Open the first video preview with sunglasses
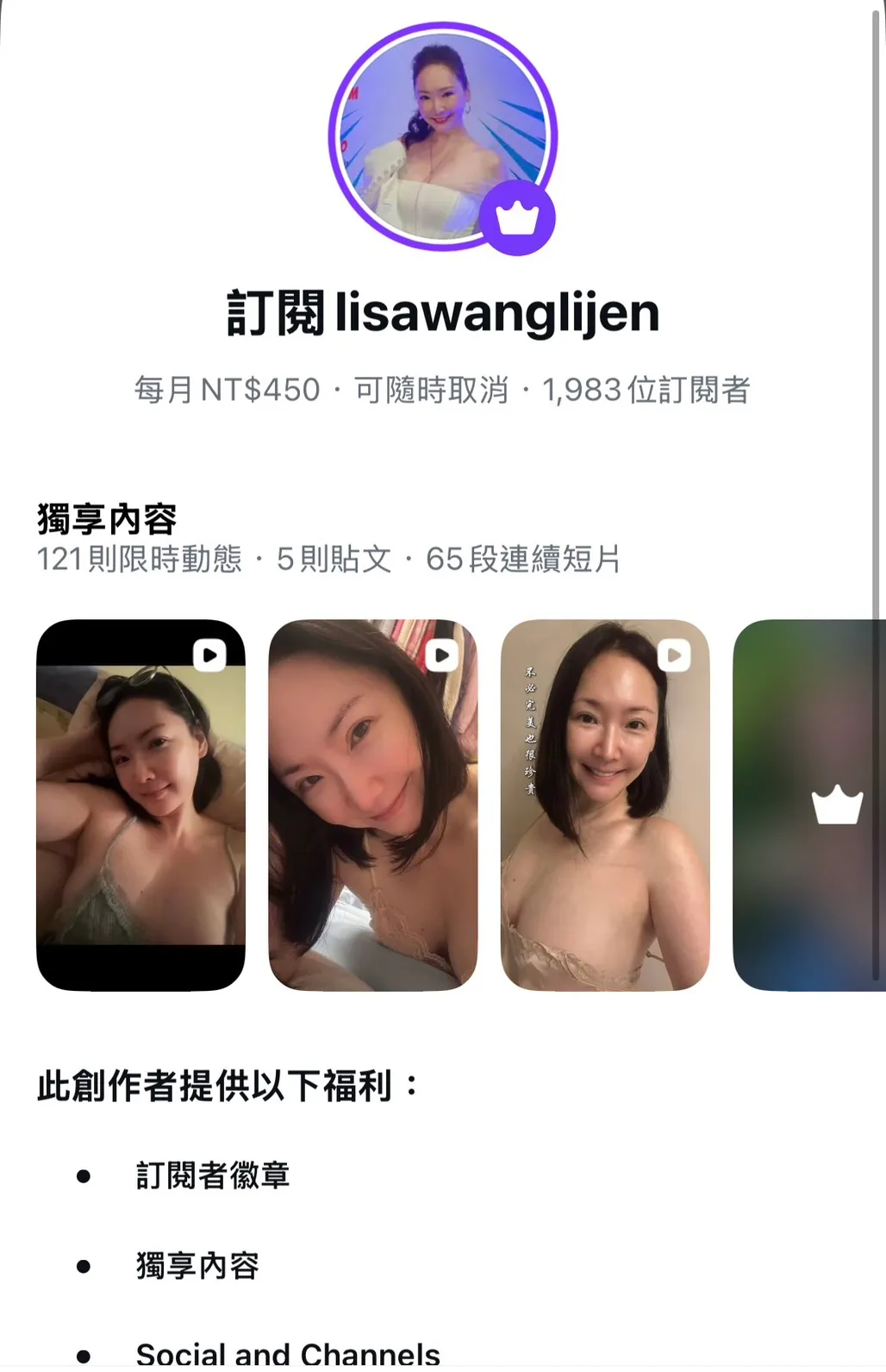The height and width of the screenshot is (1372, 886). 140,805
